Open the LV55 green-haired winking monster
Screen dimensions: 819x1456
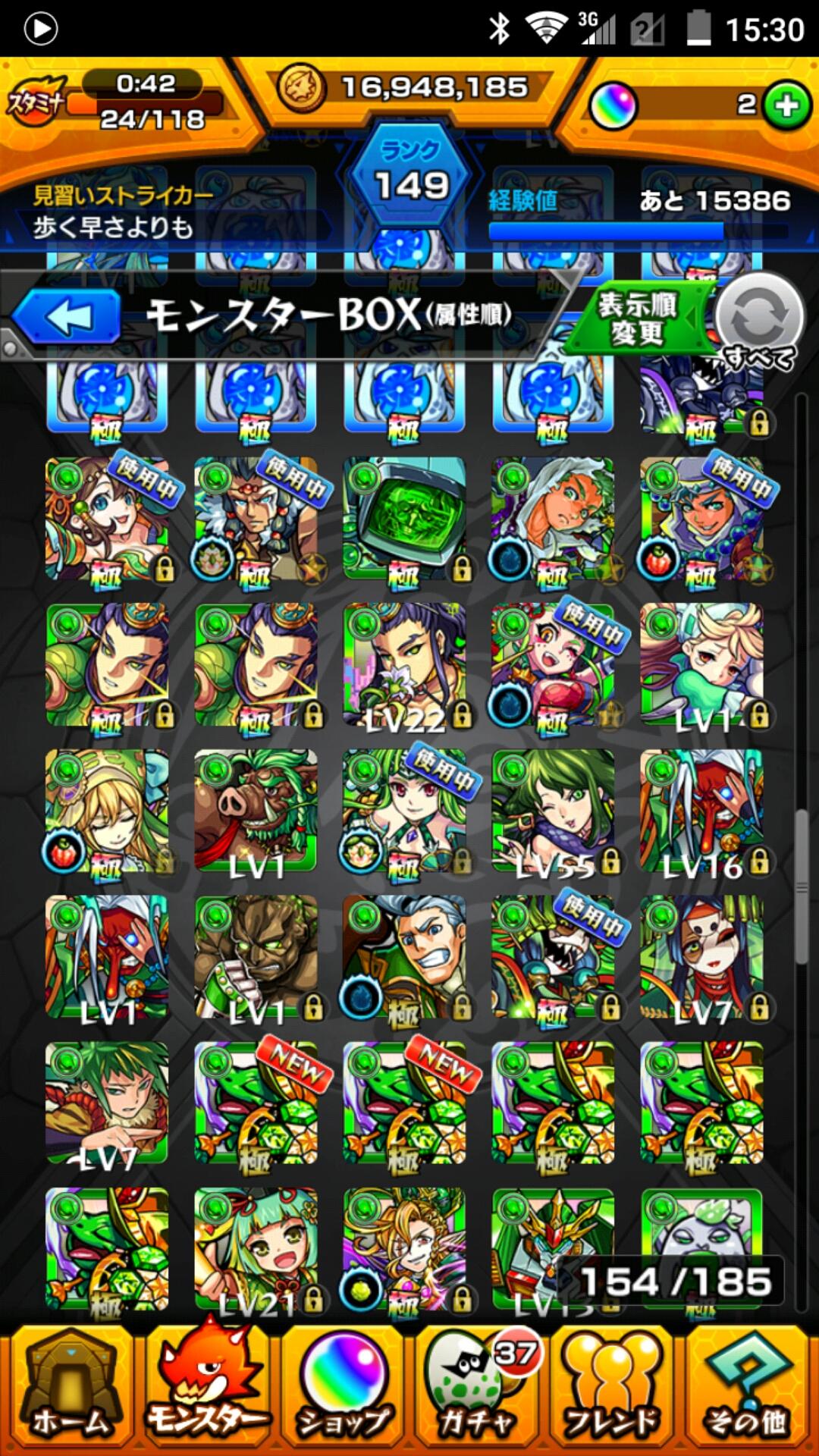[553, 811]
